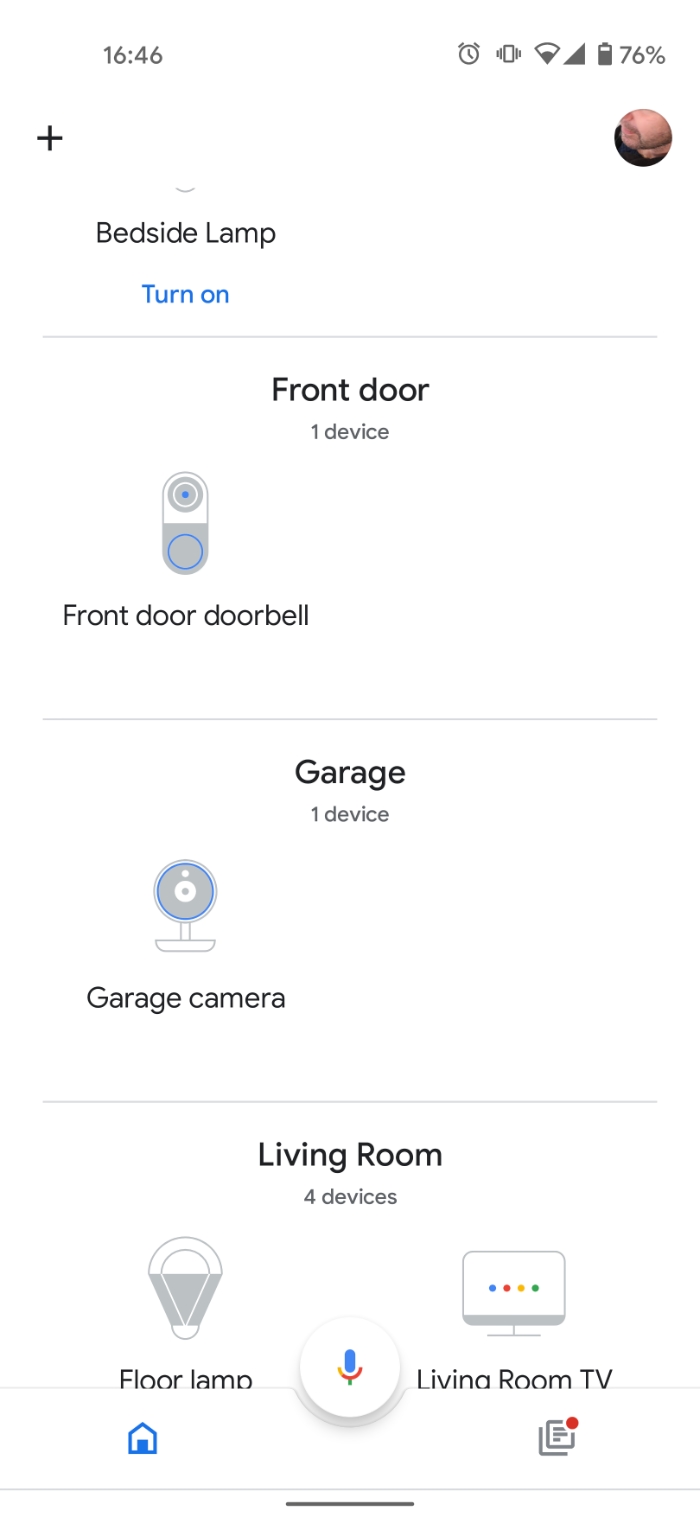Open the account profile picture
This screenshot has width=700, height=1517.
click(x=642, y=138)
